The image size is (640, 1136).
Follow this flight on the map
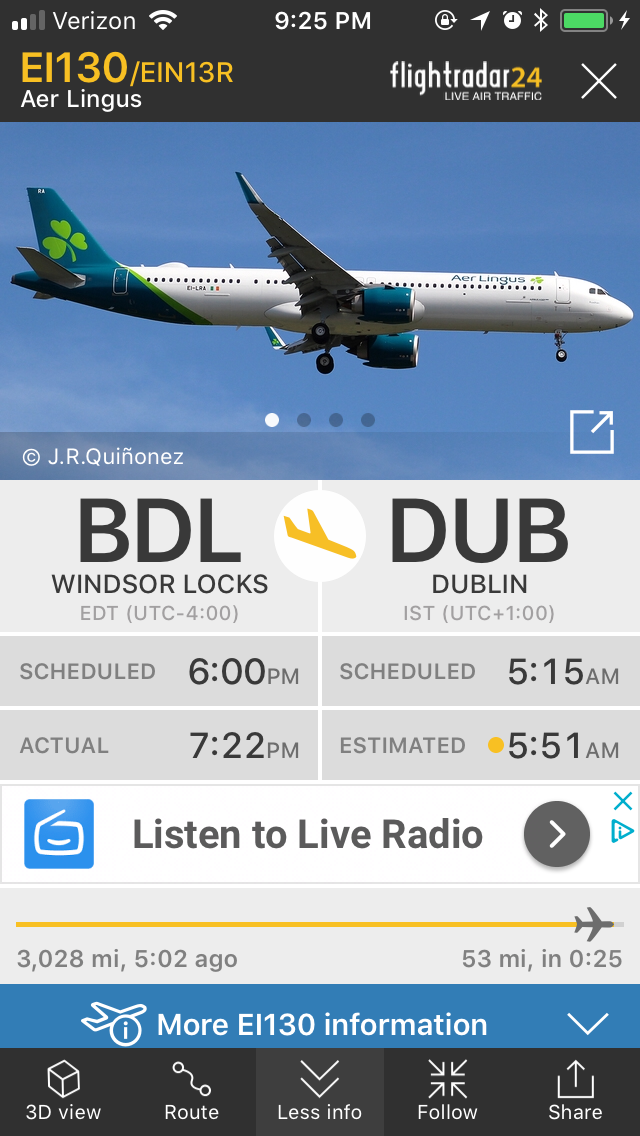point(447,1091)
